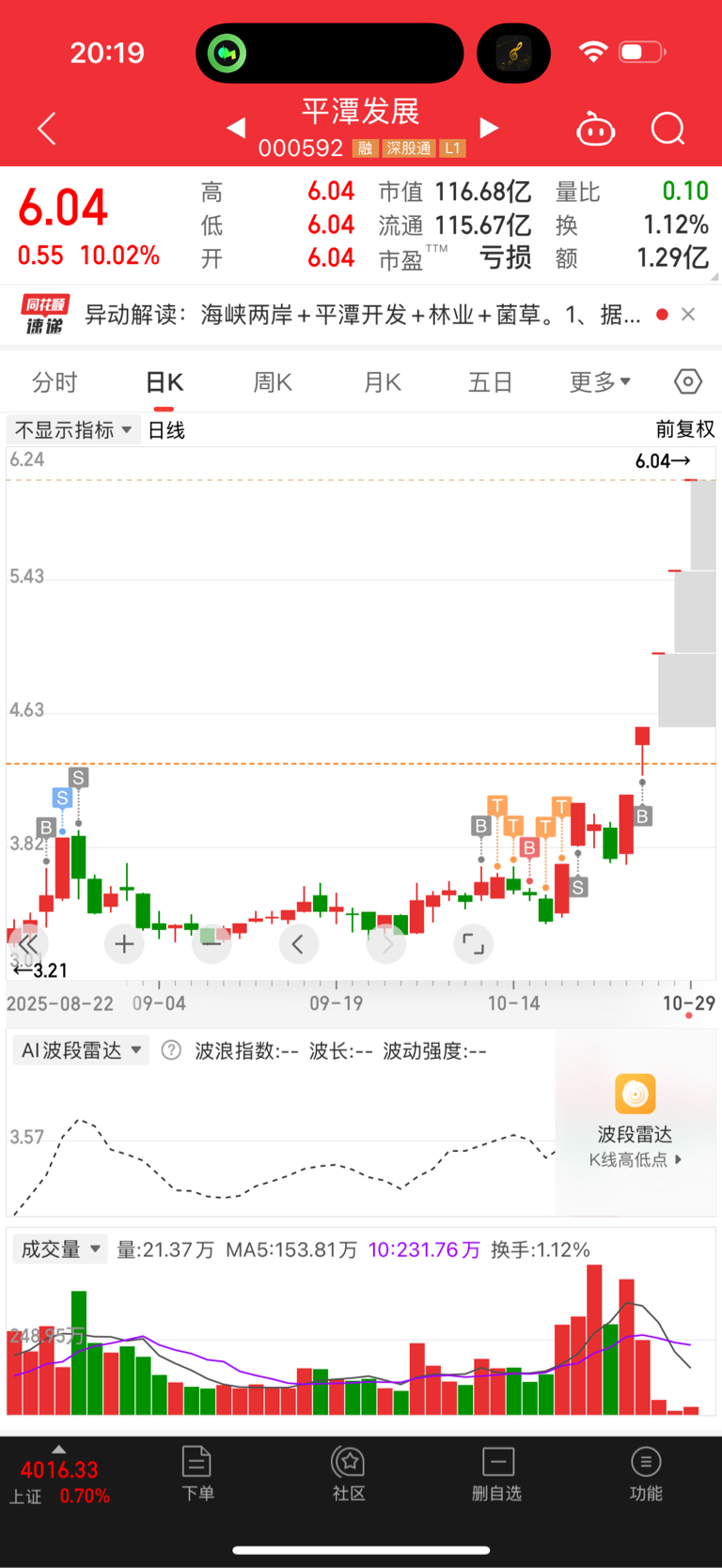
Task: Switch to the 分时 tab
Action: point(55,382)
